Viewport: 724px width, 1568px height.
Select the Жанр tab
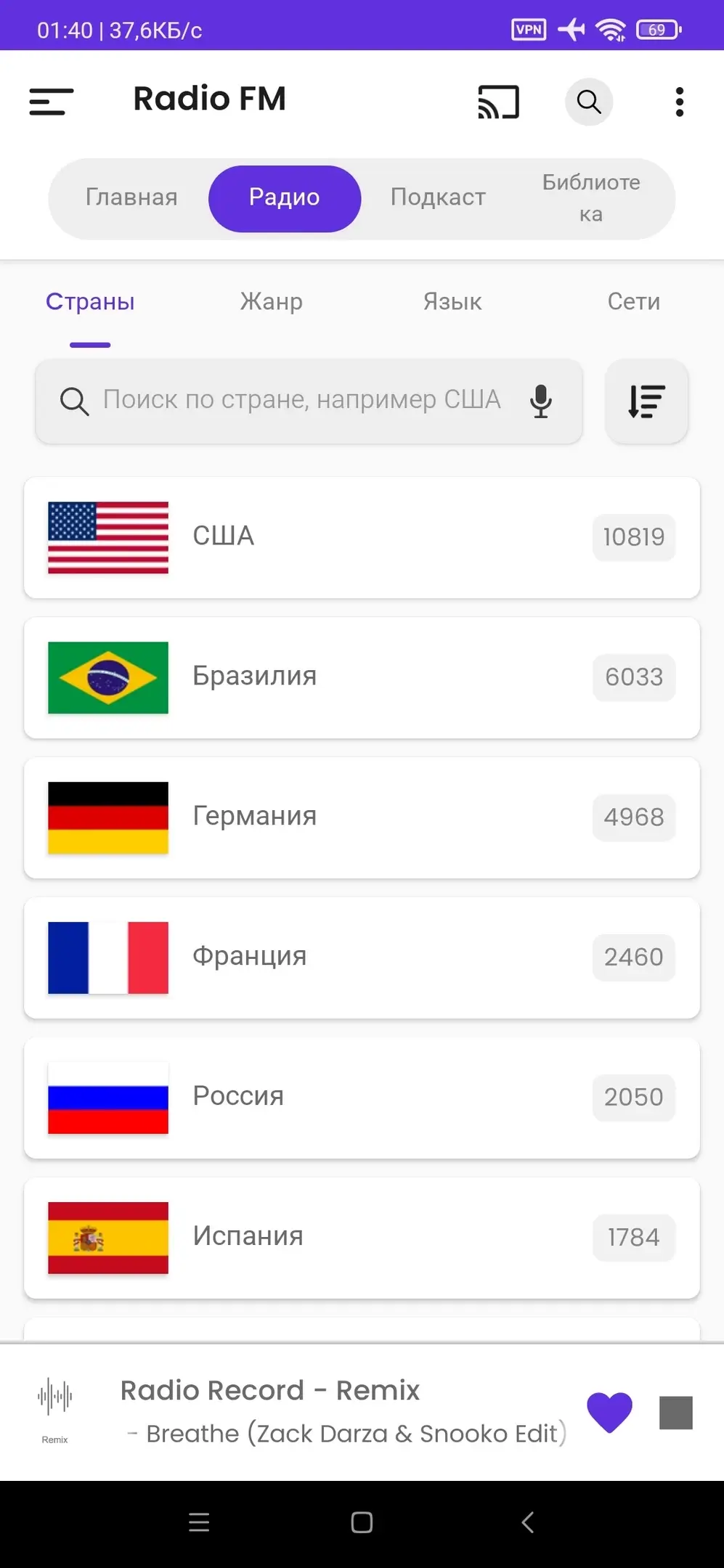pyautogui.click(x=272, y=302)
